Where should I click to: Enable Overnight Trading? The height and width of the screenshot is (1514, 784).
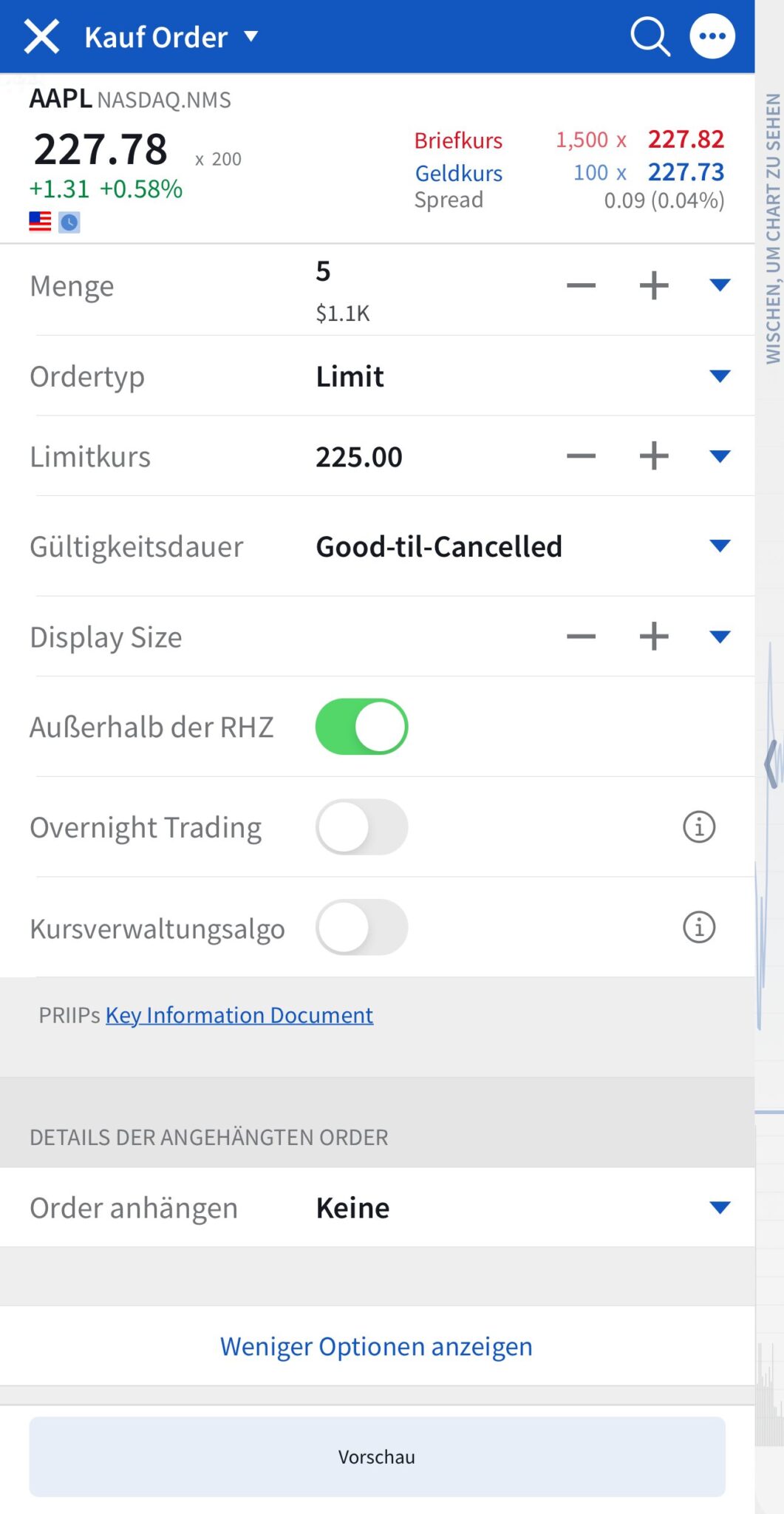[361, 827]
